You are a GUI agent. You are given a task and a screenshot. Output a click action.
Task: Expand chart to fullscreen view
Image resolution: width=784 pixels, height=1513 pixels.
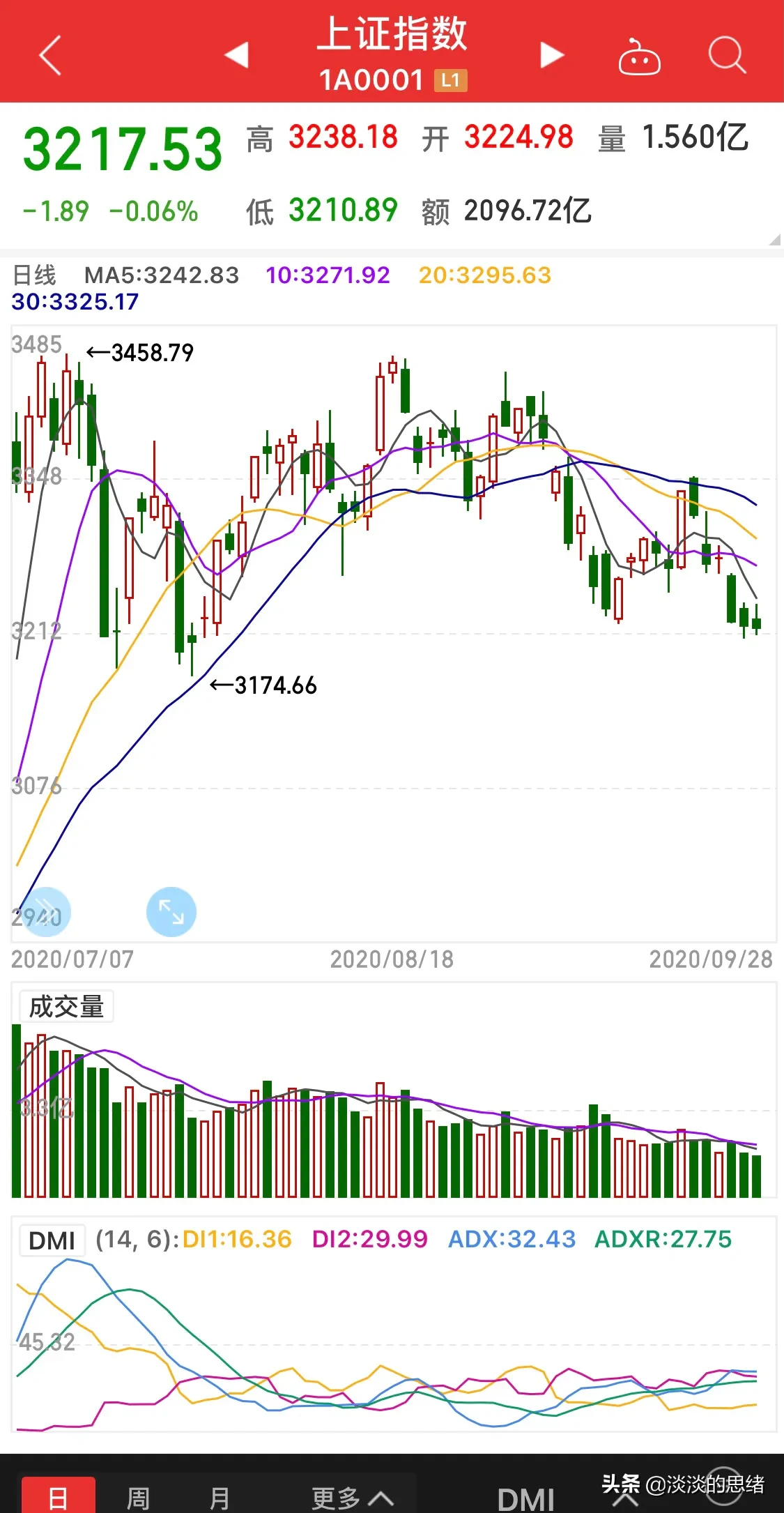(171, 911)
